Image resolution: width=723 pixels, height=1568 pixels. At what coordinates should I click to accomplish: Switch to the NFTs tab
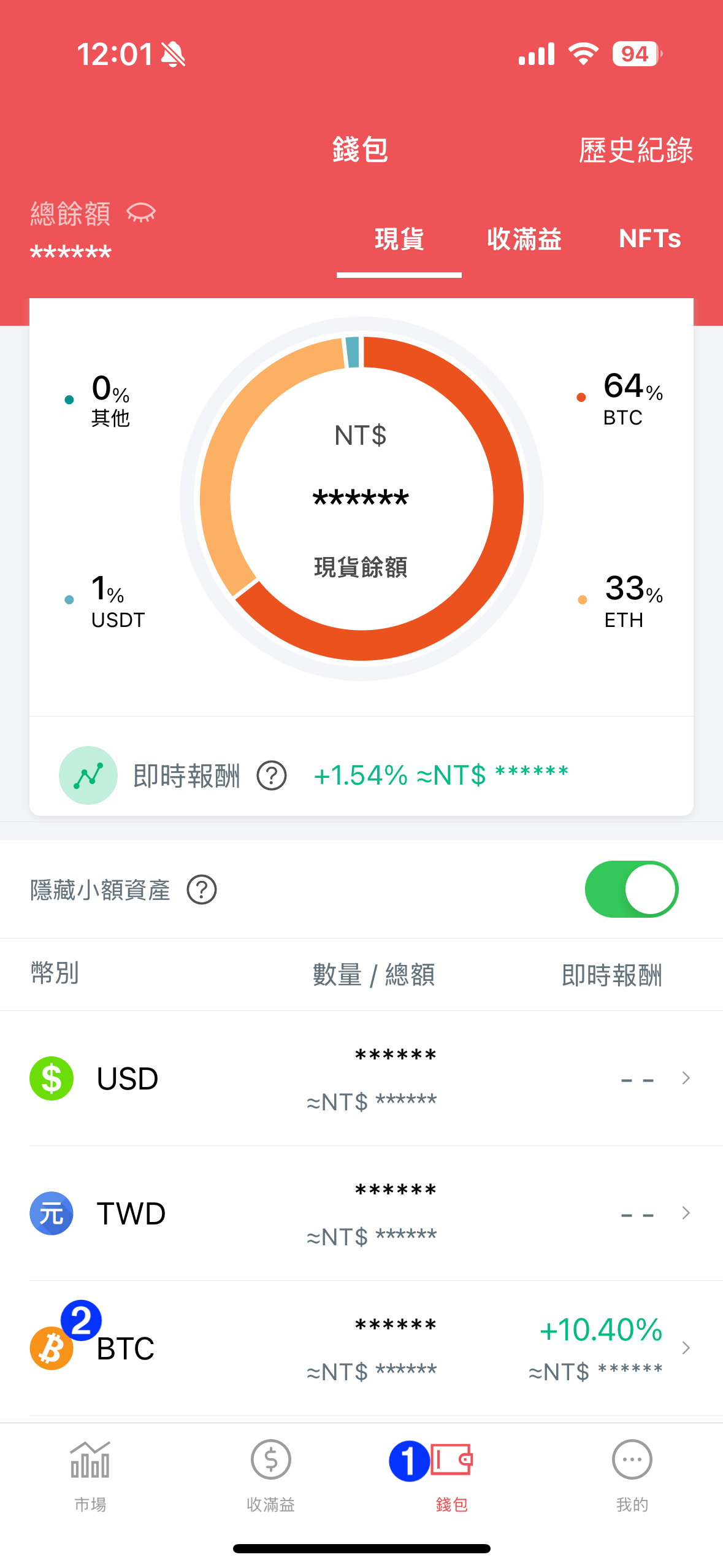tap(649, 239)
